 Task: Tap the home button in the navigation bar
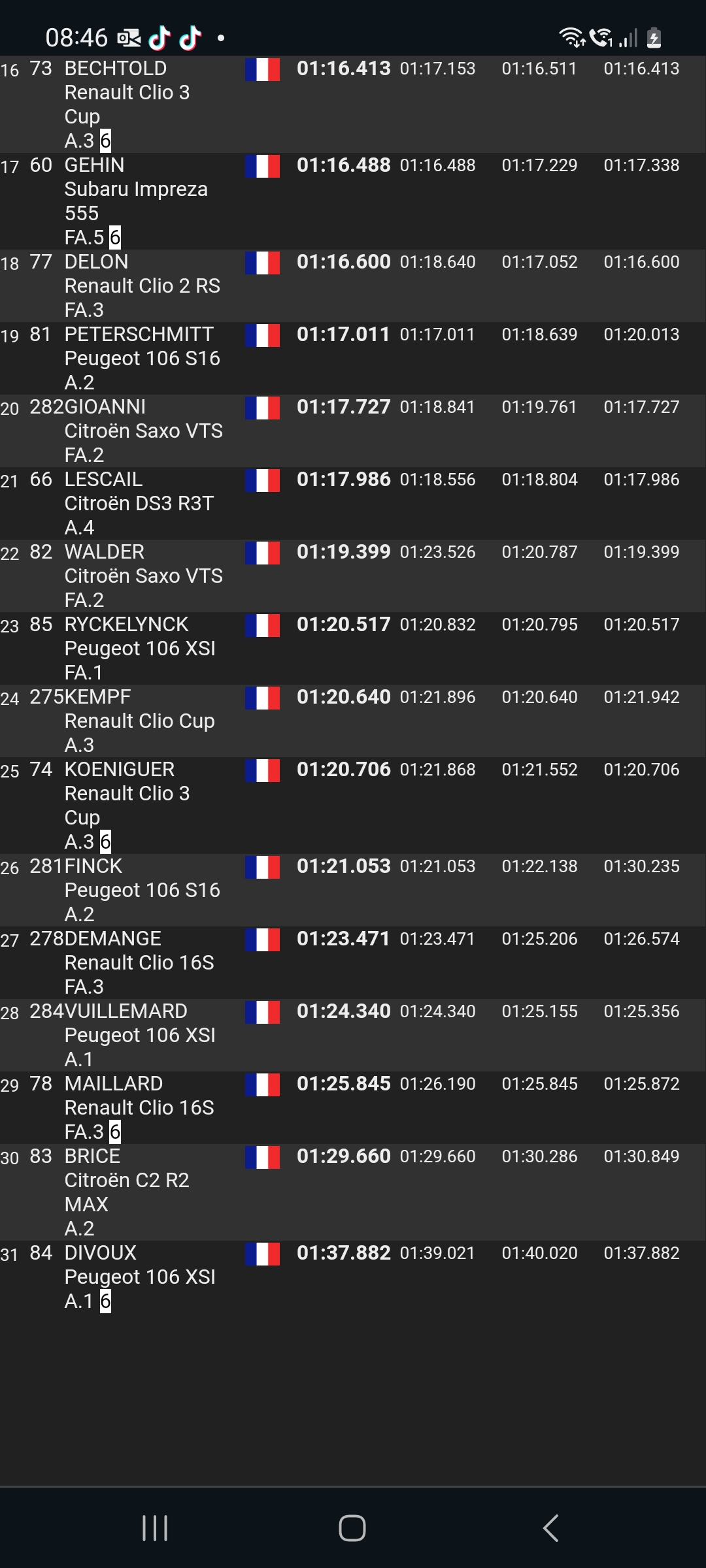tap(352, 1528)
